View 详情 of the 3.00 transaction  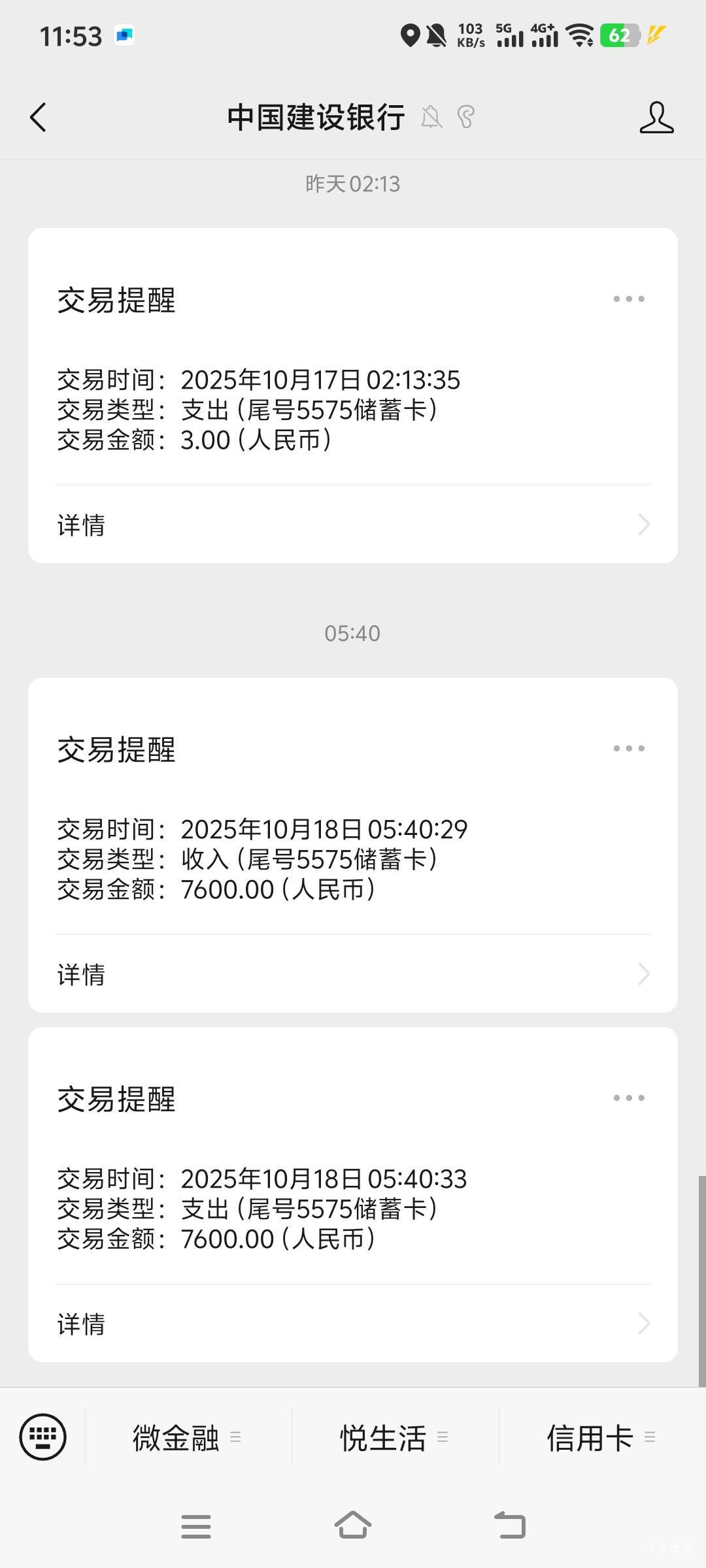click(353, 525)
